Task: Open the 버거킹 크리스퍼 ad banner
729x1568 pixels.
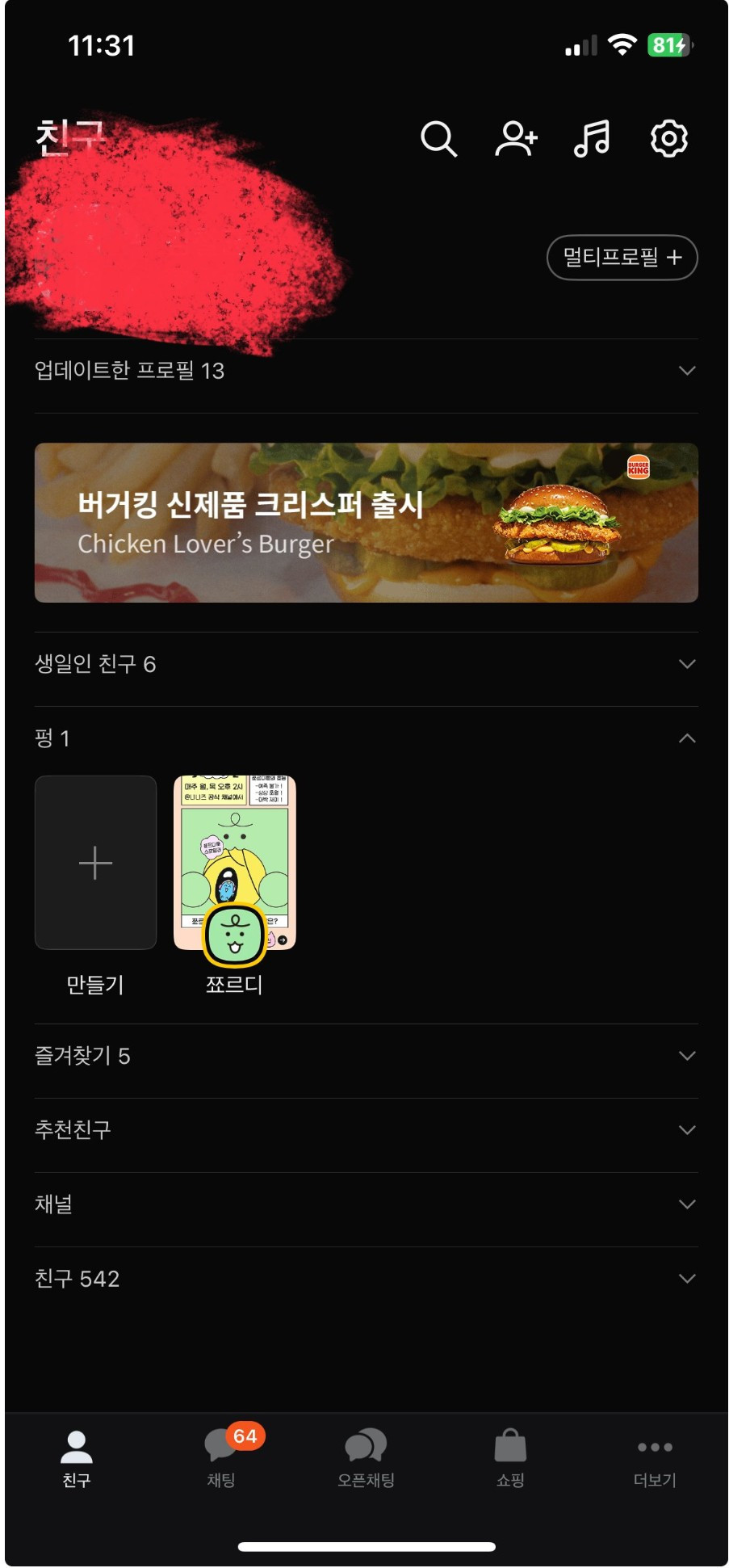Action: pos(366,523)
